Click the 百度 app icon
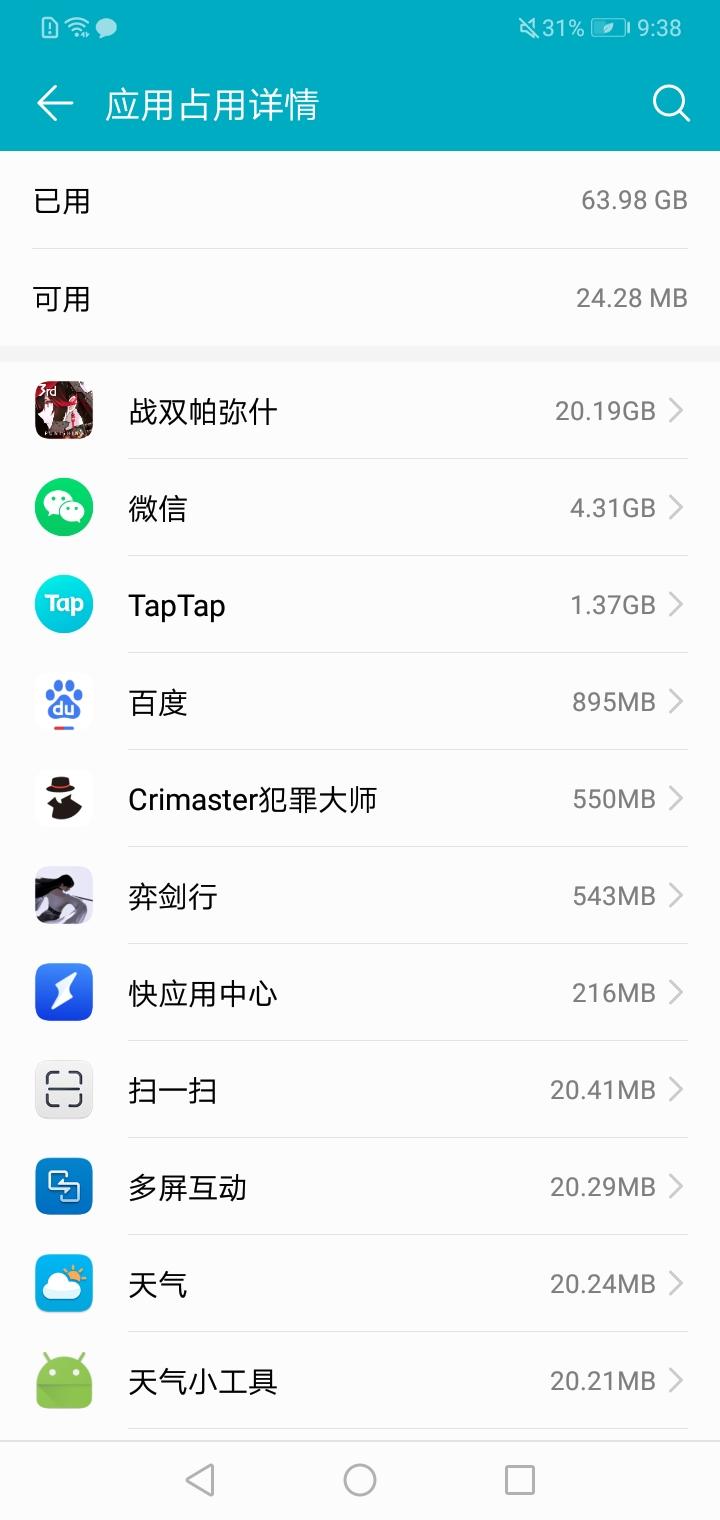Image resolution: width=720 pixels, height=1520 pixels. pos(63,702)
